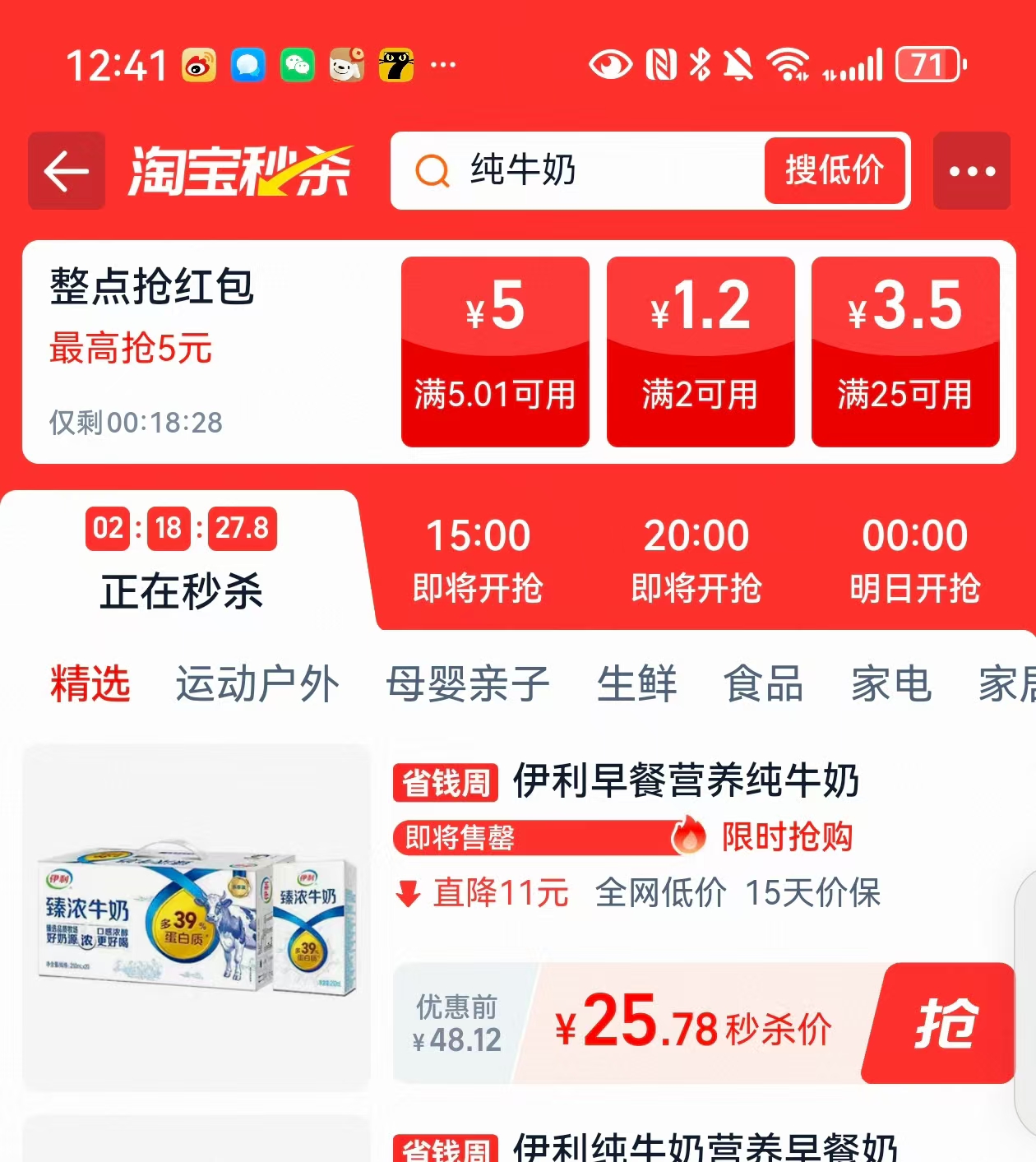The image size is (1036, 1162).
Task: Open the three-dot more options menu
Action: tap(972, 170)
